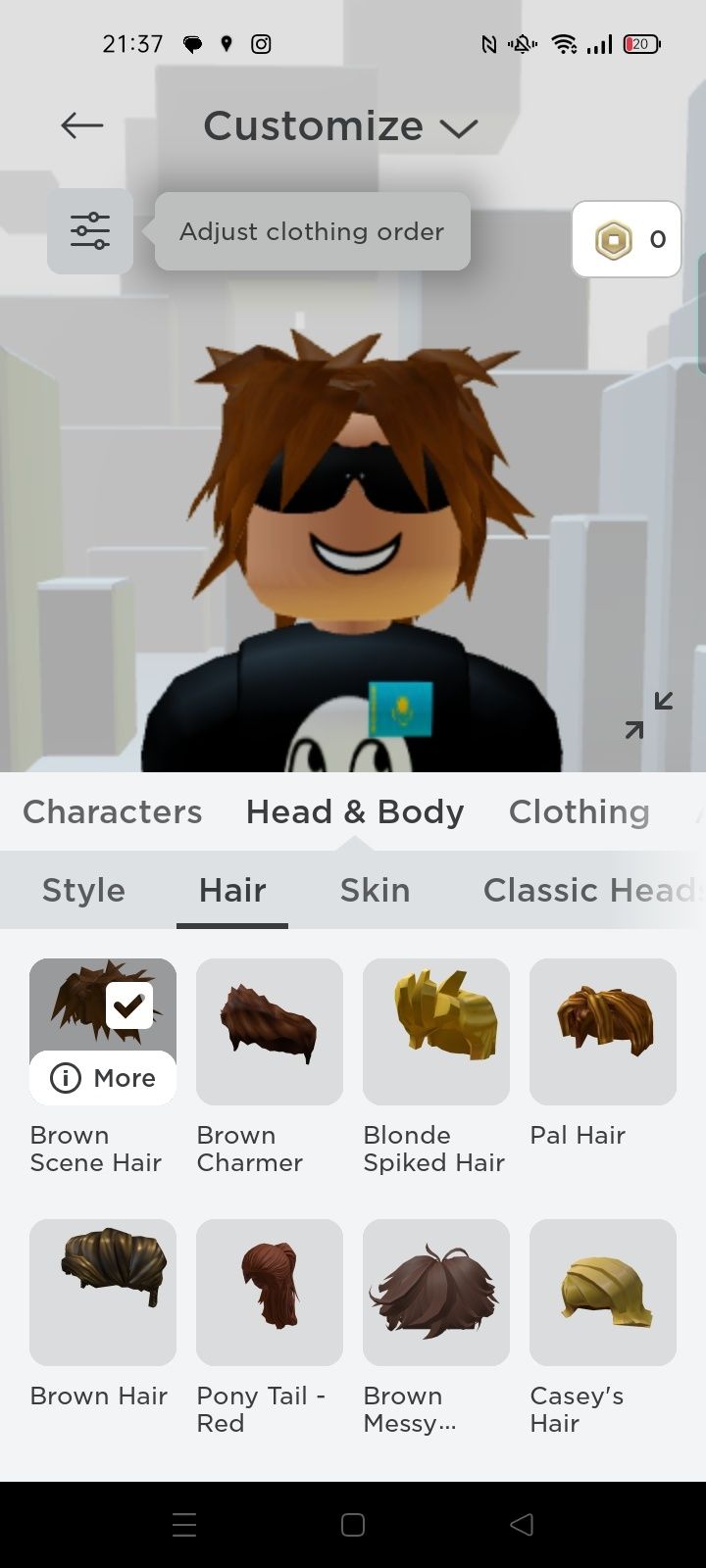This screenshot has height=1568, width=706.
Task: Select the Brown Hair item
Action: [103, 1293]
